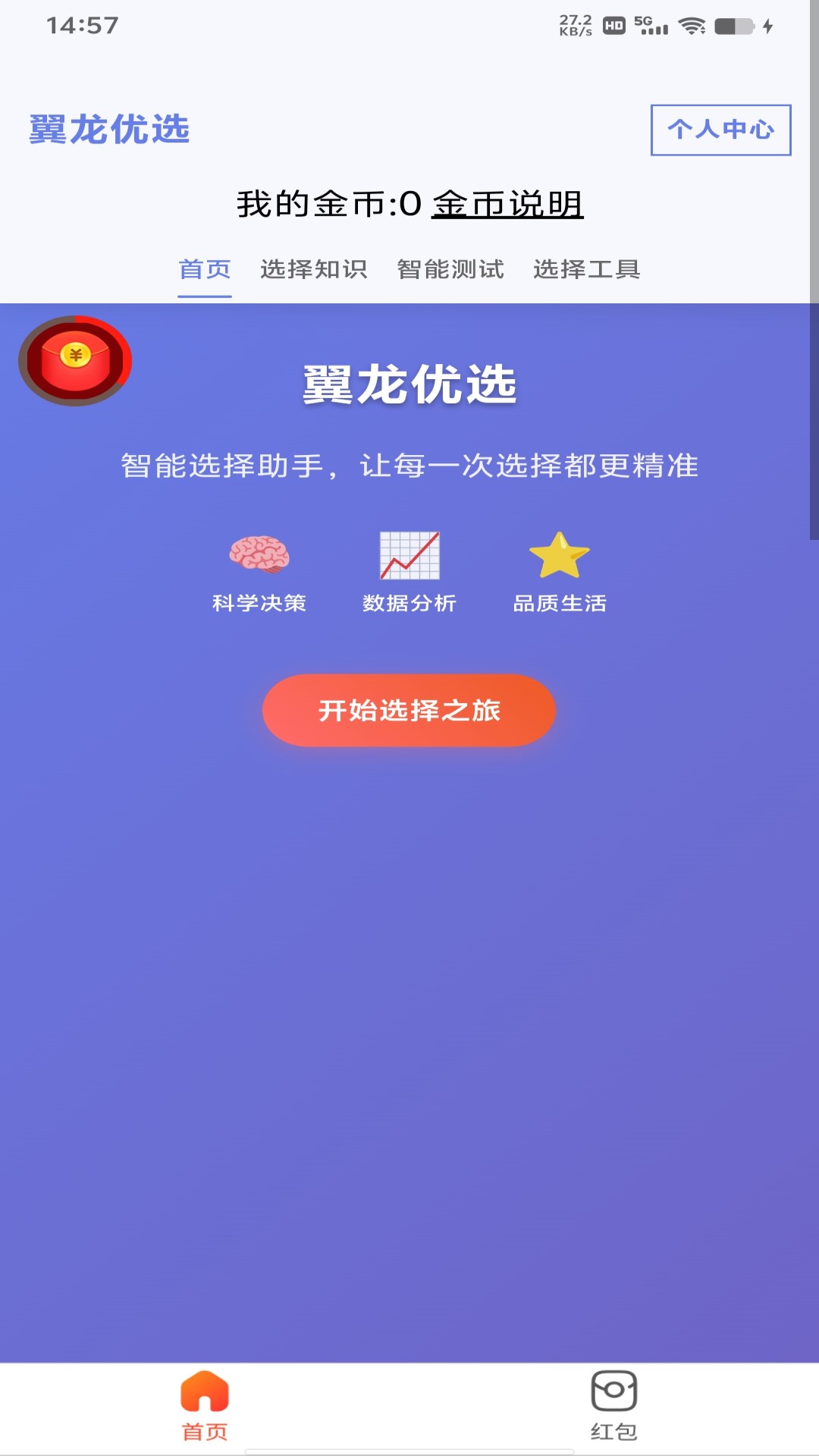Tap the 开始选择之旅 button

point(409,711)
